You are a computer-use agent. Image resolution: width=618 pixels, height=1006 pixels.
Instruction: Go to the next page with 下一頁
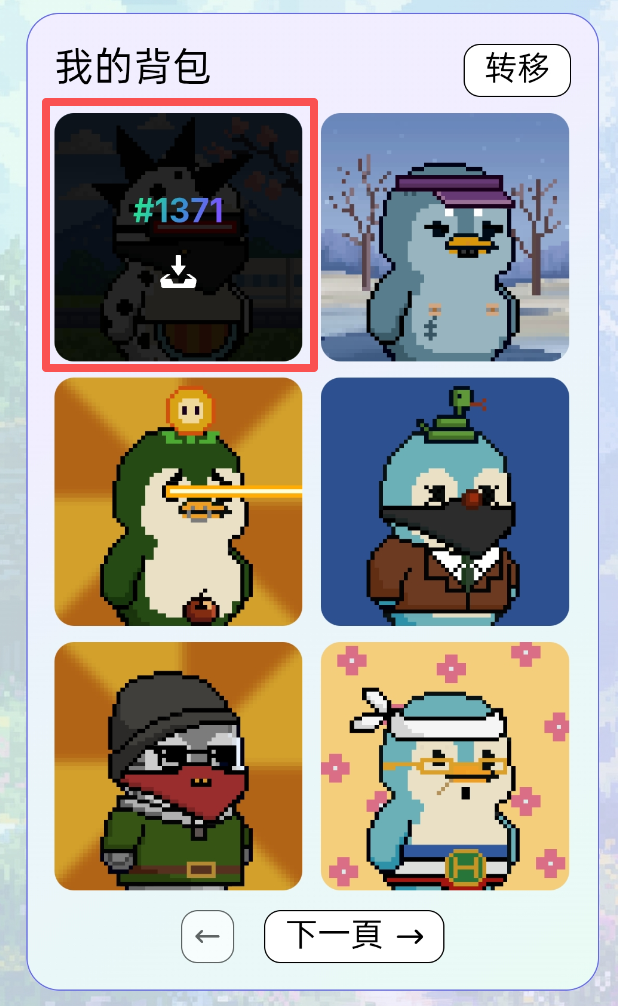[x=354, y=937]
